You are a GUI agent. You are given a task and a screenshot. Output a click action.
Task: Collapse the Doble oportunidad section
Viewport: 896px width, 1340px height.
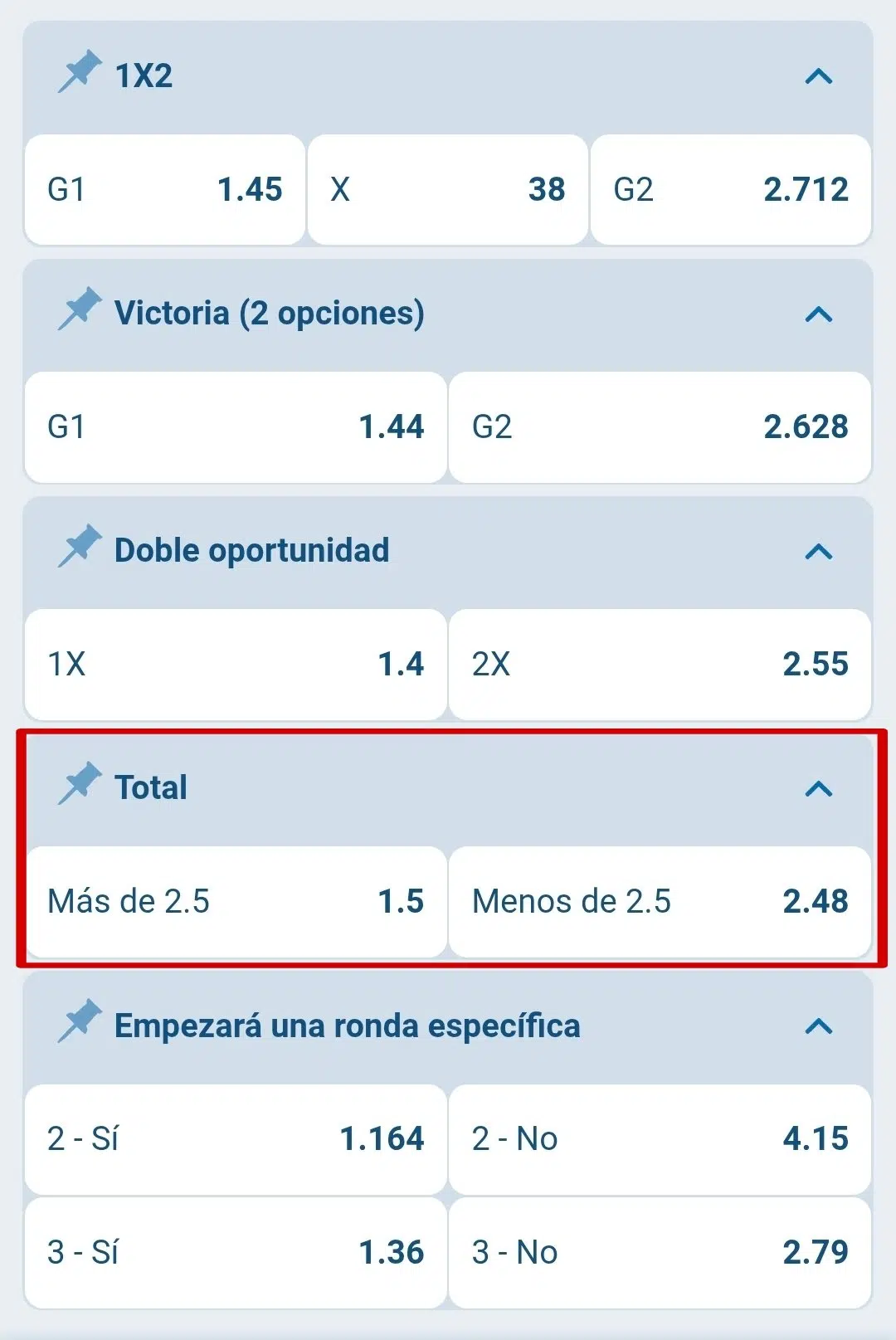820,549
